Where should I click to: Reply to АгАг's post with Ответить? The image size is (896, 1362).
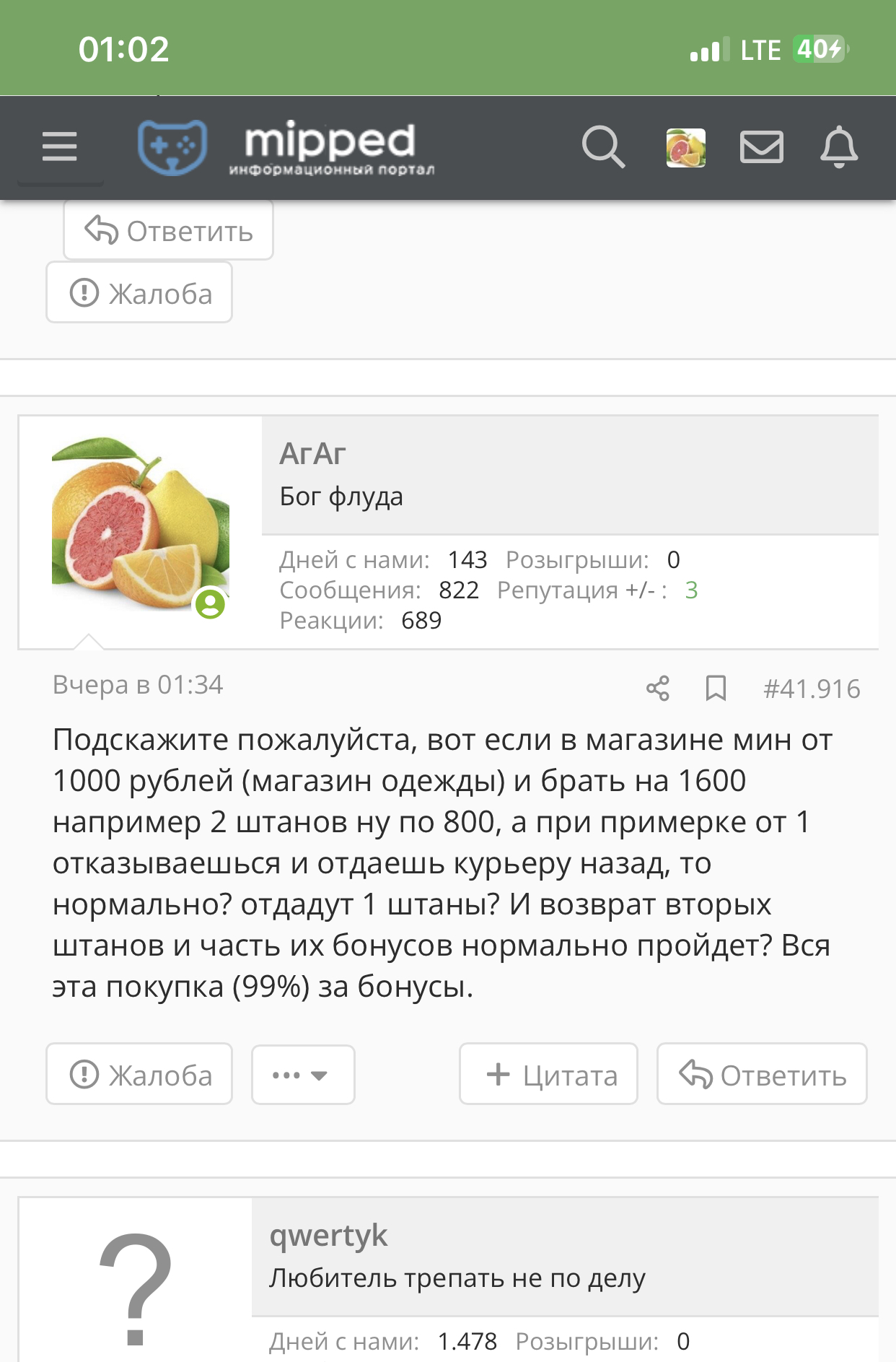[x=762, y=1074]
